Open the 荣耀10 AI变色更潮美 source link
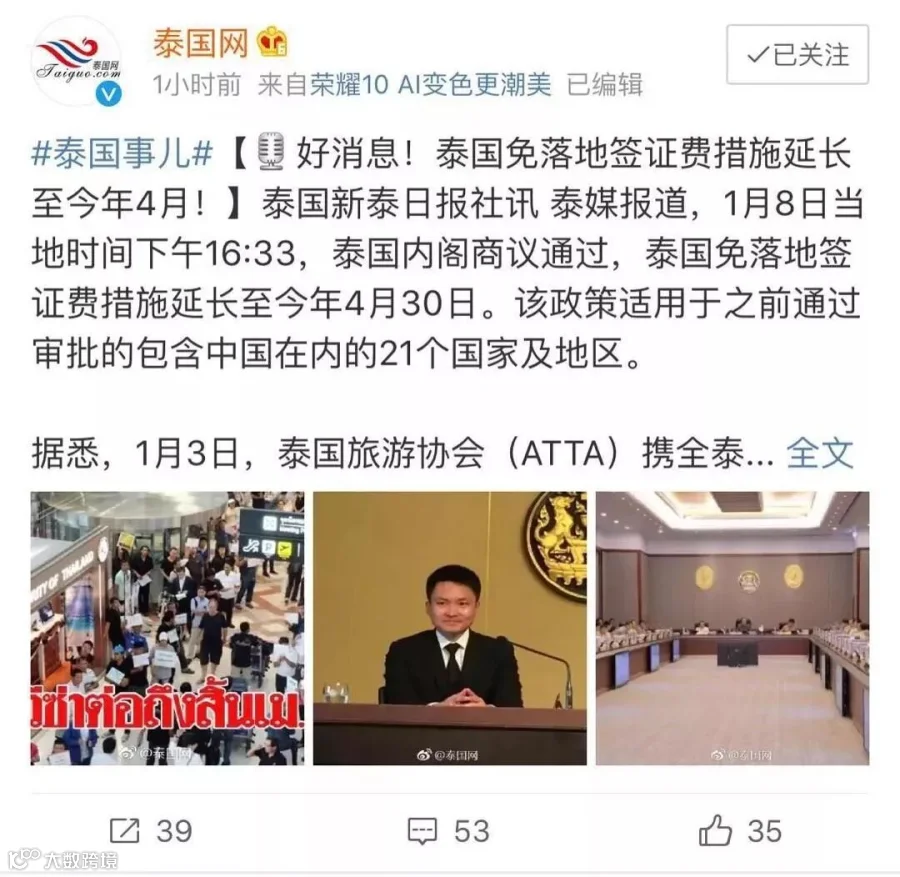900x877 pixels. 430,85
